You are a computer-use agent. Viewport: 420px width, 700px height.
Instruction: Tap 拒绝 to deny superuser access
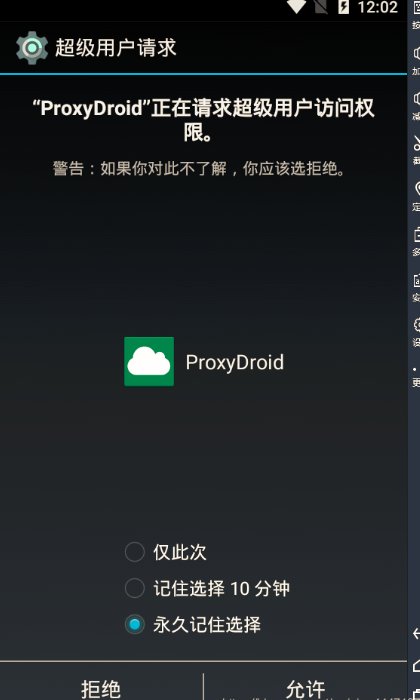[x=101, y=687]
